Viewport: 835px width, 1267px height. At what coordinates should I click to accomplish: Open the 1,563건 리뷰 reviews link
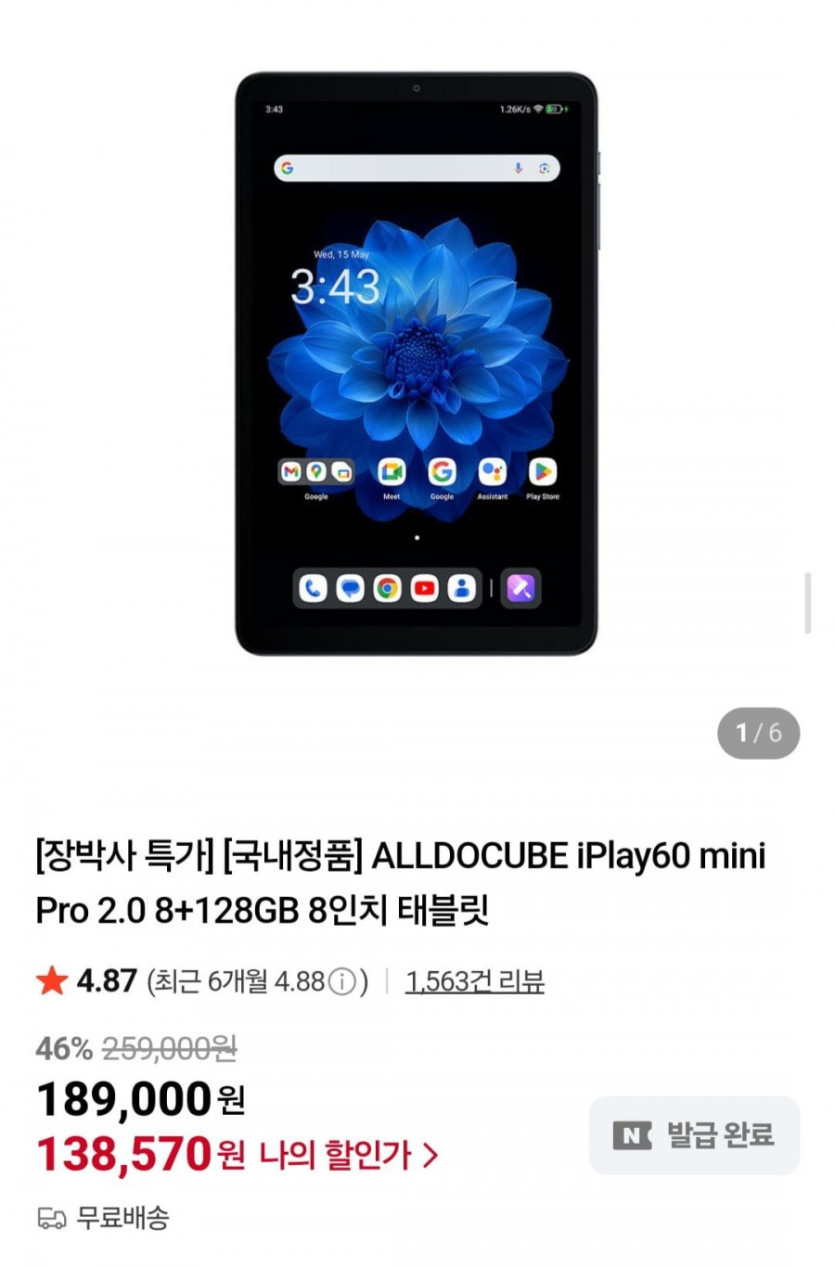(x=474, y=981)
